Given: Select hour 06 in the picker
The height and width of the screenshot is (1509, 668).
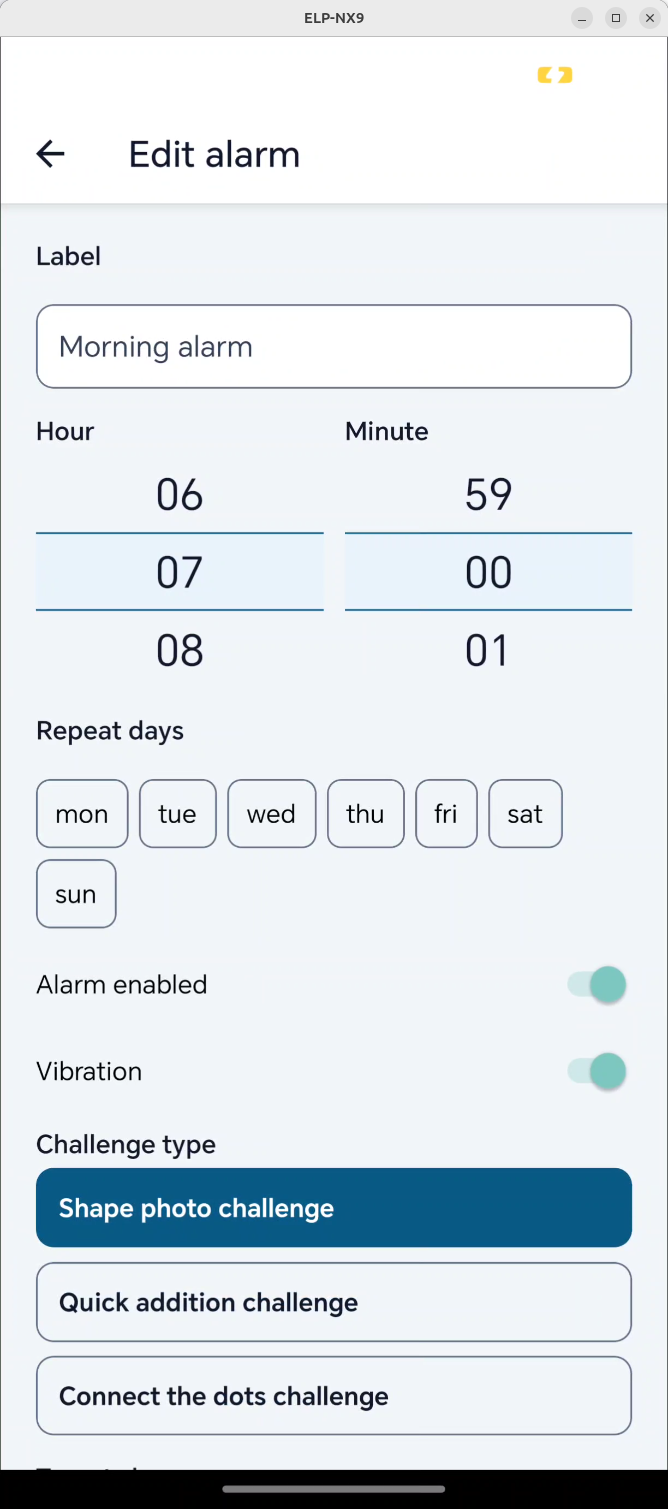Looking at the screenshot, I should (x=180, y=495).
